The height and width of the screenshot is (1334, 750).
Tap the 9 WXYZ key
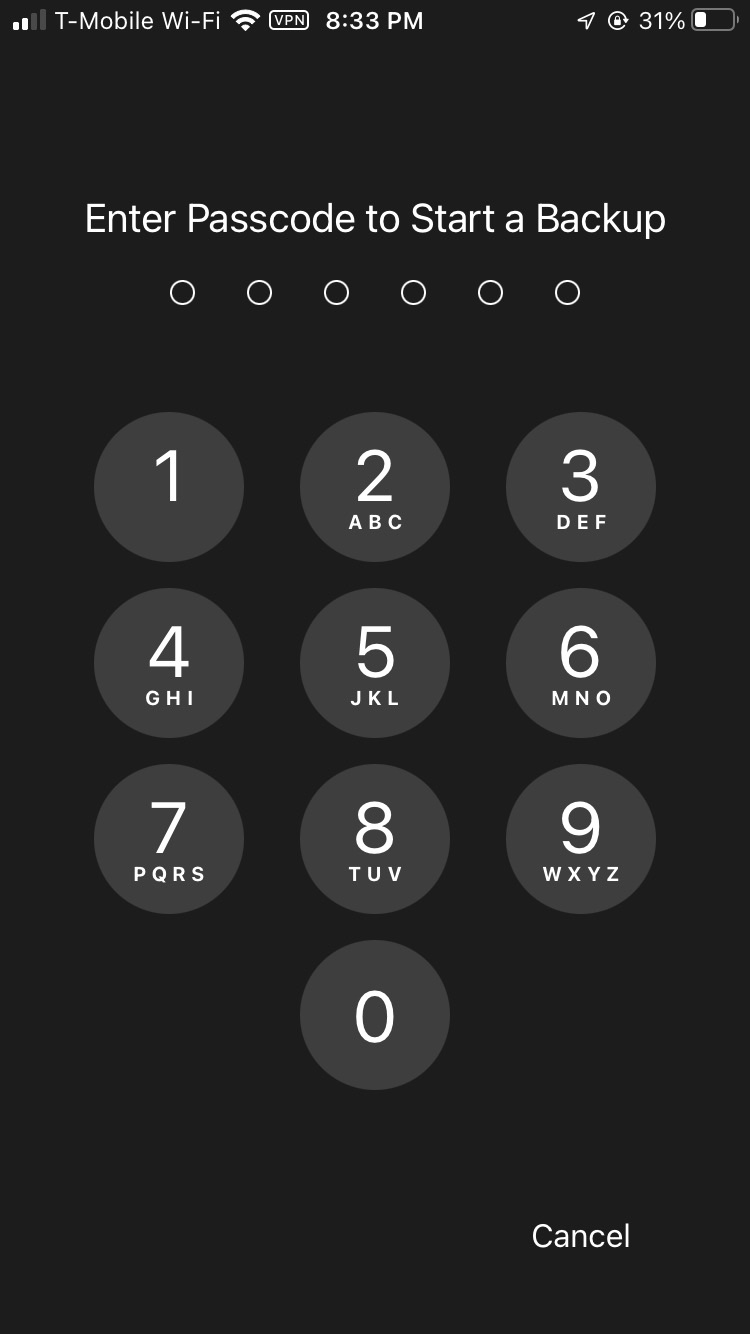click(x=581, y=839)
